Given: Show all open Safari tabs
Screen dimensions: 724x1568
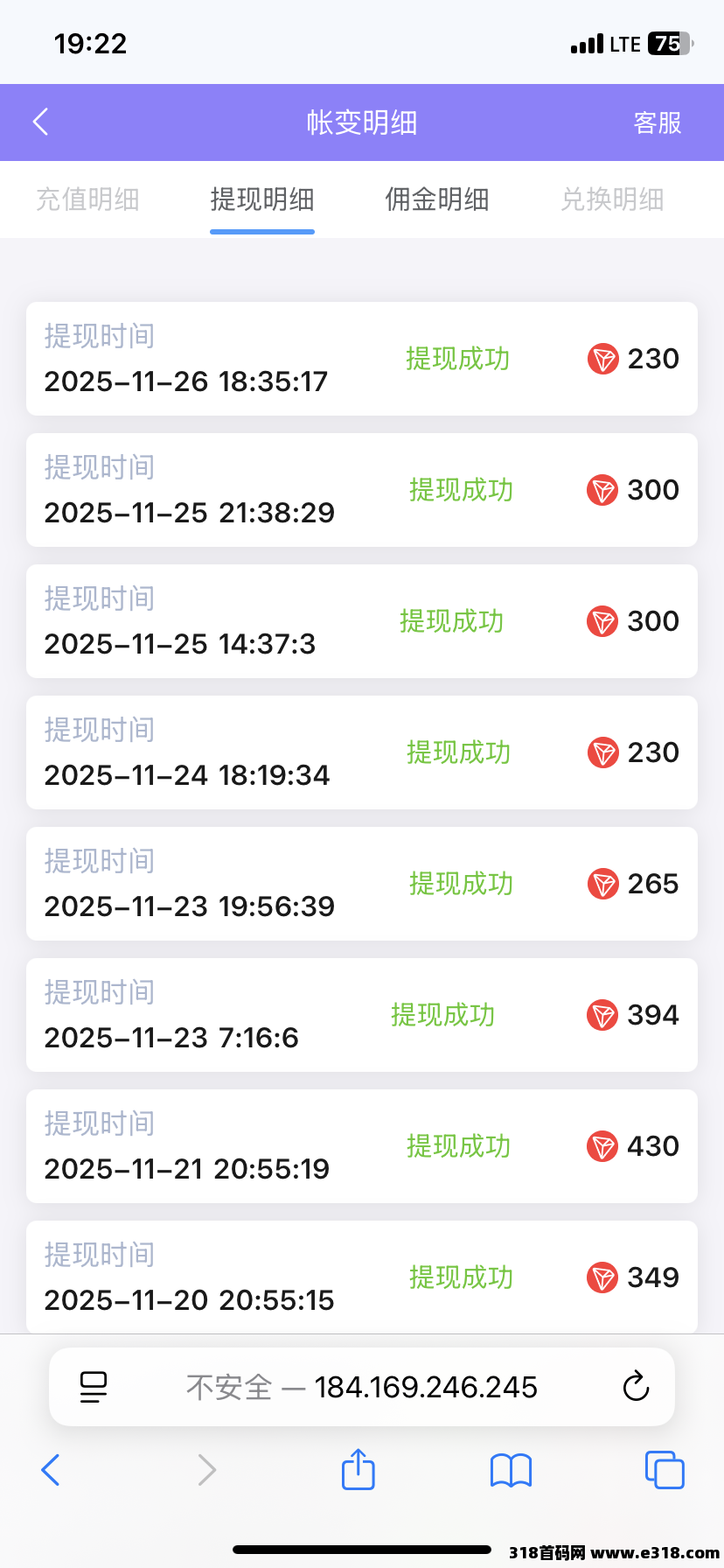Looking at the screenshot, I should [x=665, y=1470].
